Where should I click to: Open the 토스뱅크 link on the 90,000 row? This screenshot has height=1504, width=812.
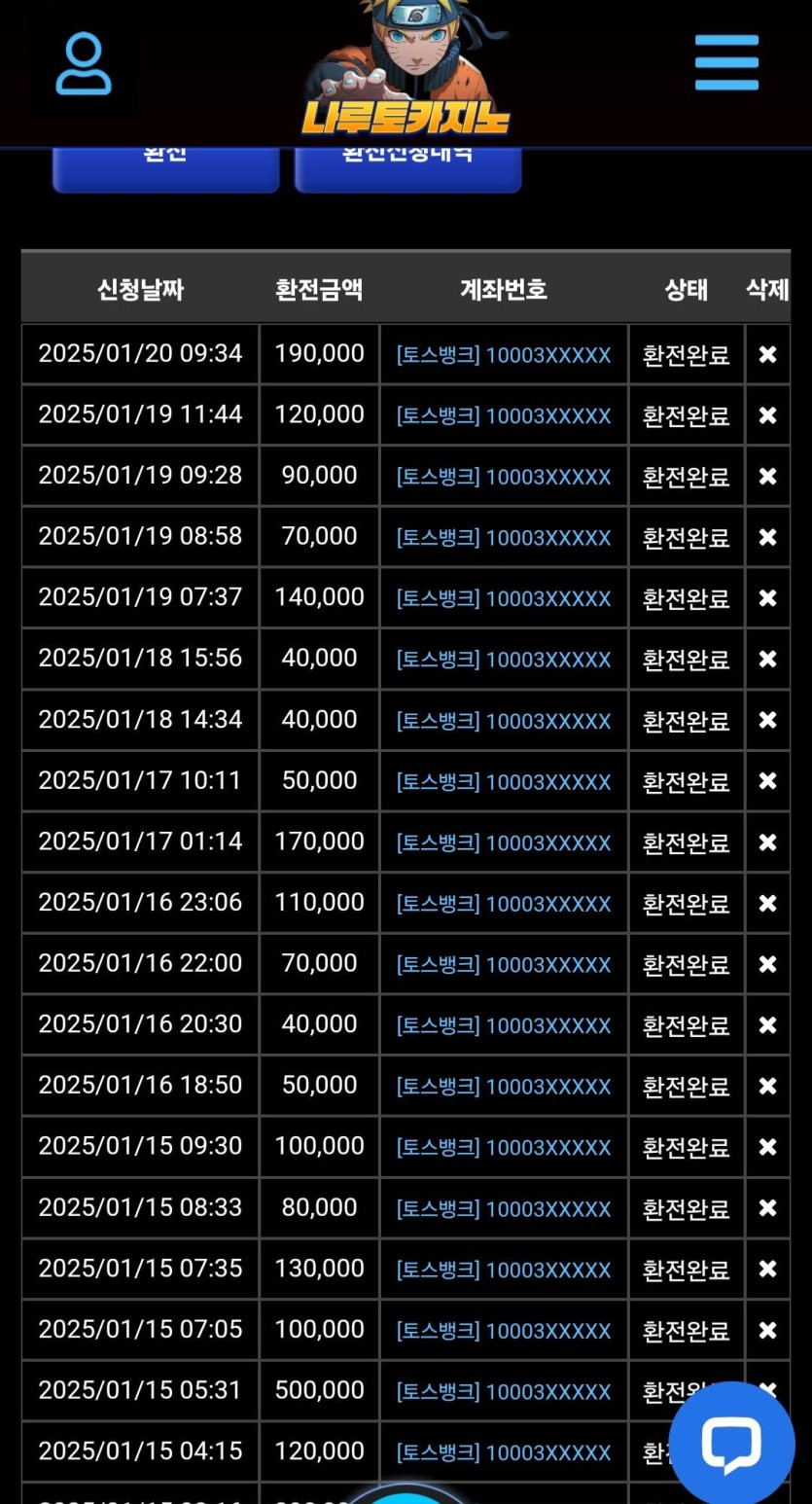coord(503,476)
